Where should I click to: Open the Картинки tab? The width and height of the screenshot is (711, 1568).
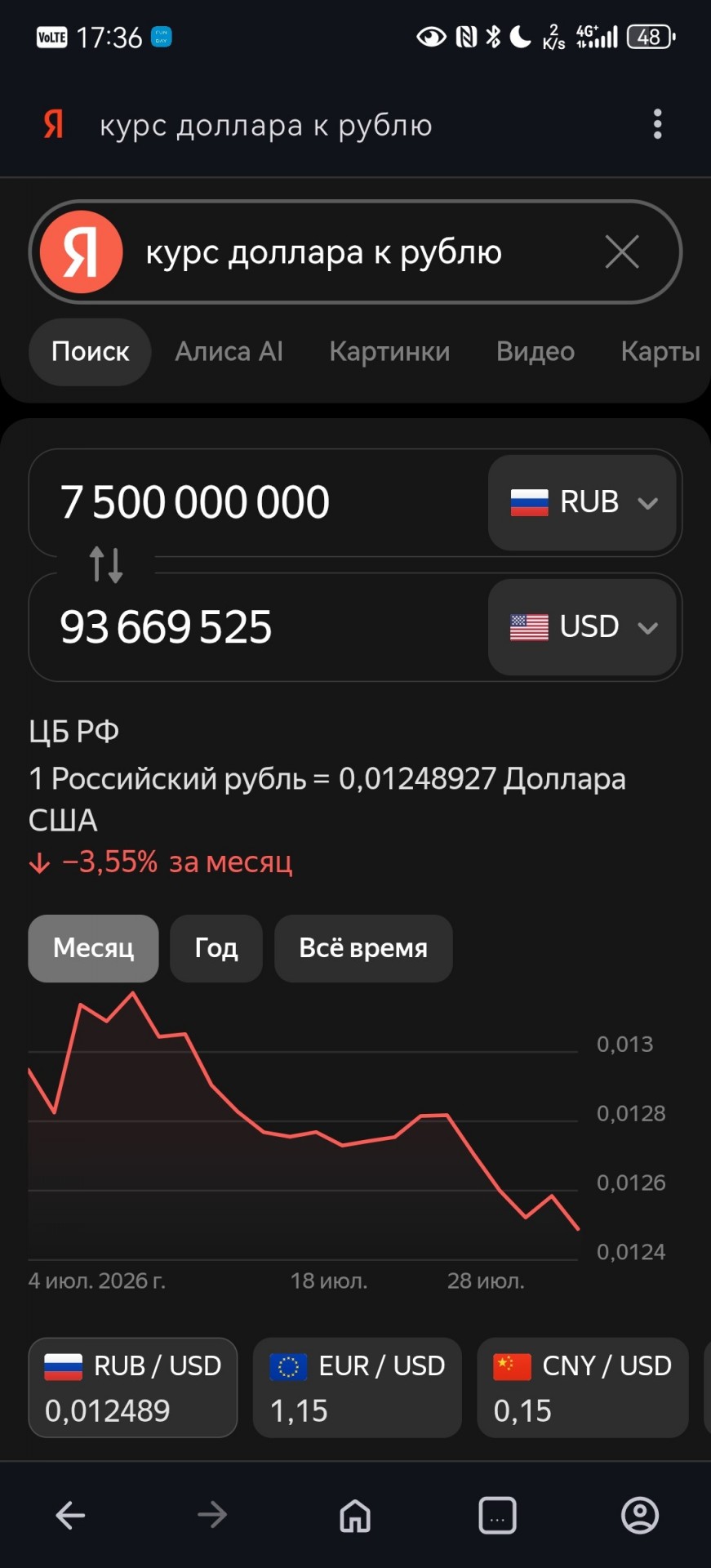click(389, 351)
